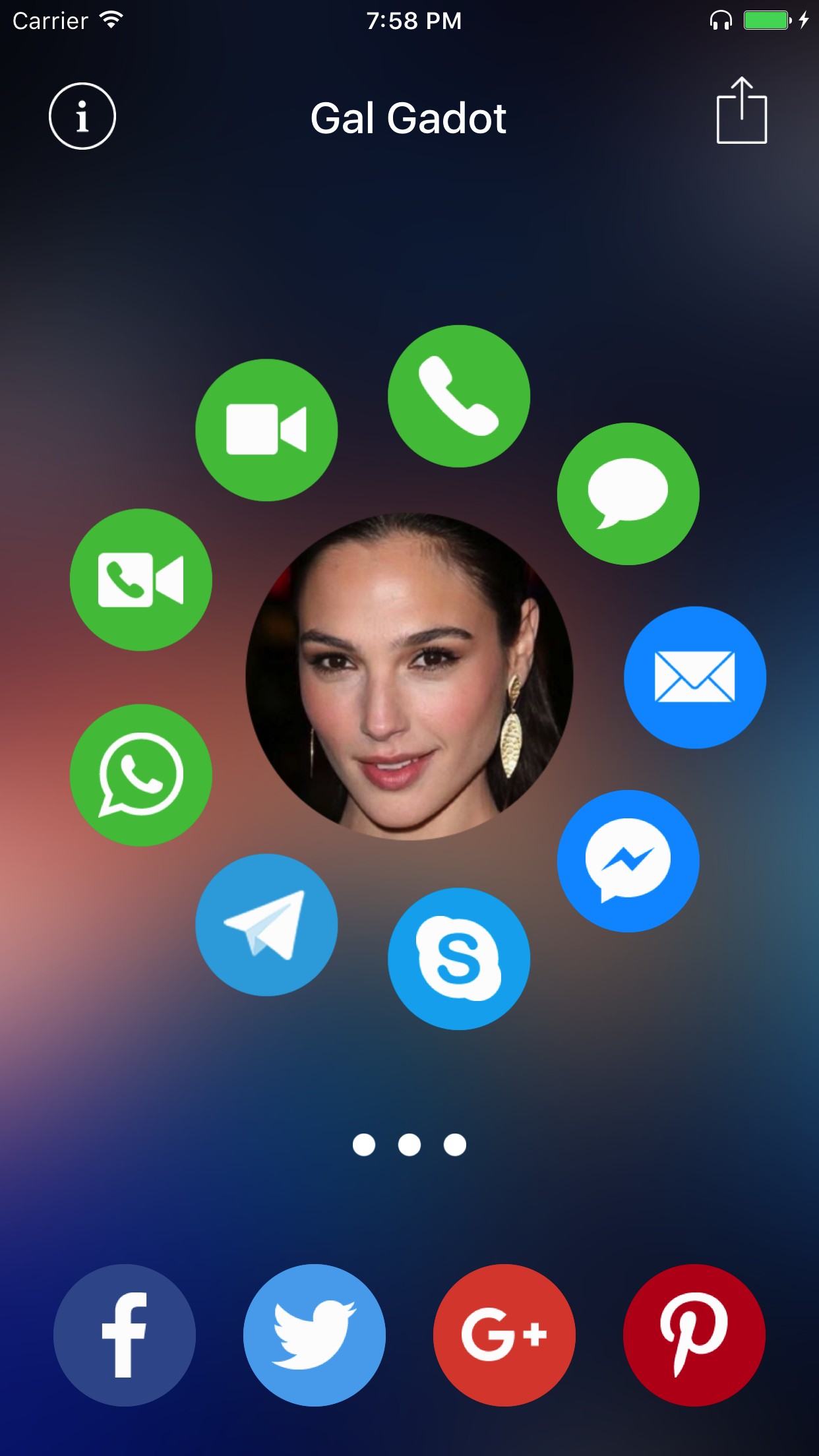The width and height of the screenshot is (819, 1456).
Task: Compose an email via envelope icon
Action: tap(695, 677)
